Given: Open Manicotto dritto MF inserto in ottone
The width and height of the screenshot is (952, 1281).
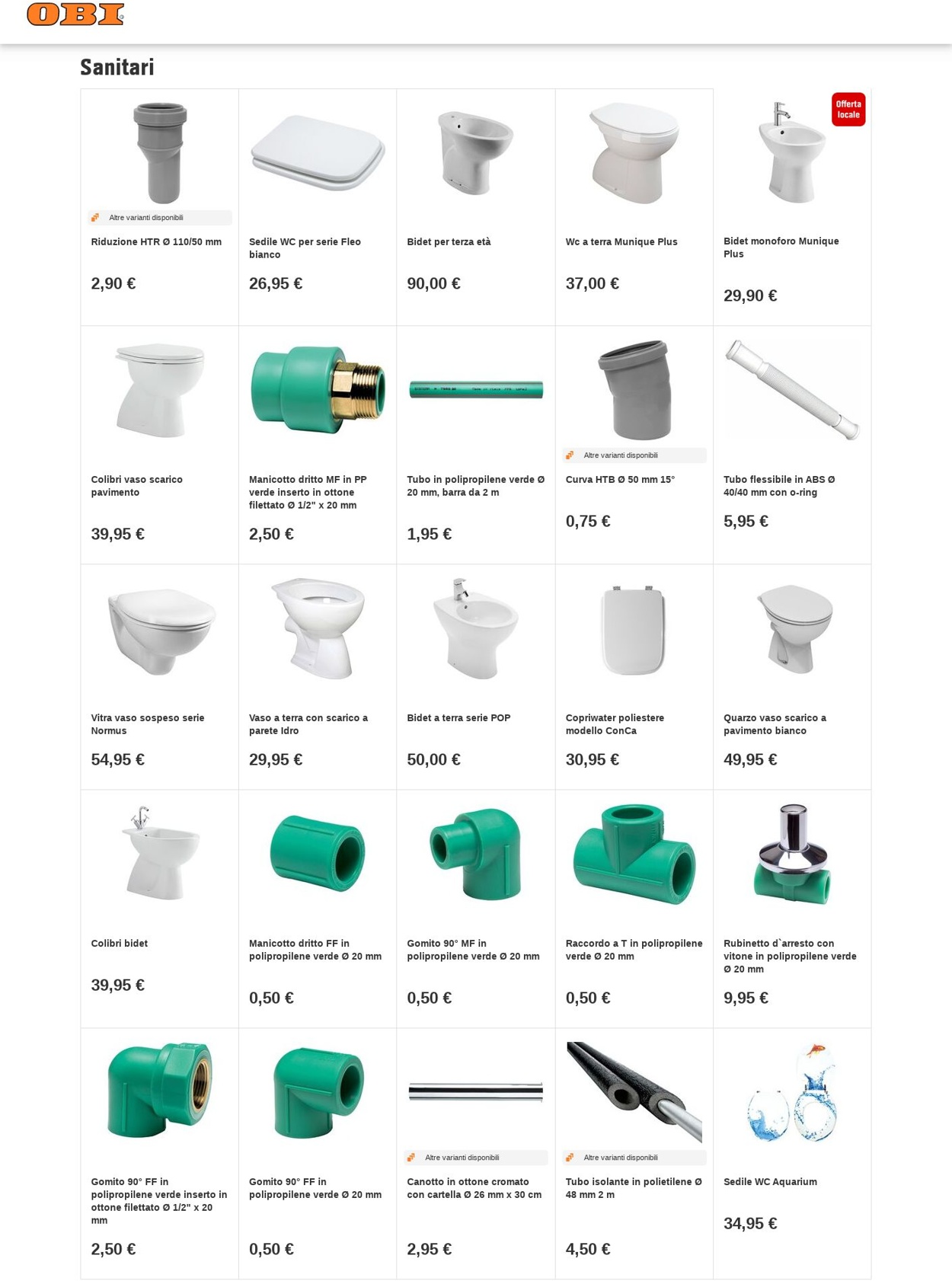Looking at the screenshot, I should 308,491.
